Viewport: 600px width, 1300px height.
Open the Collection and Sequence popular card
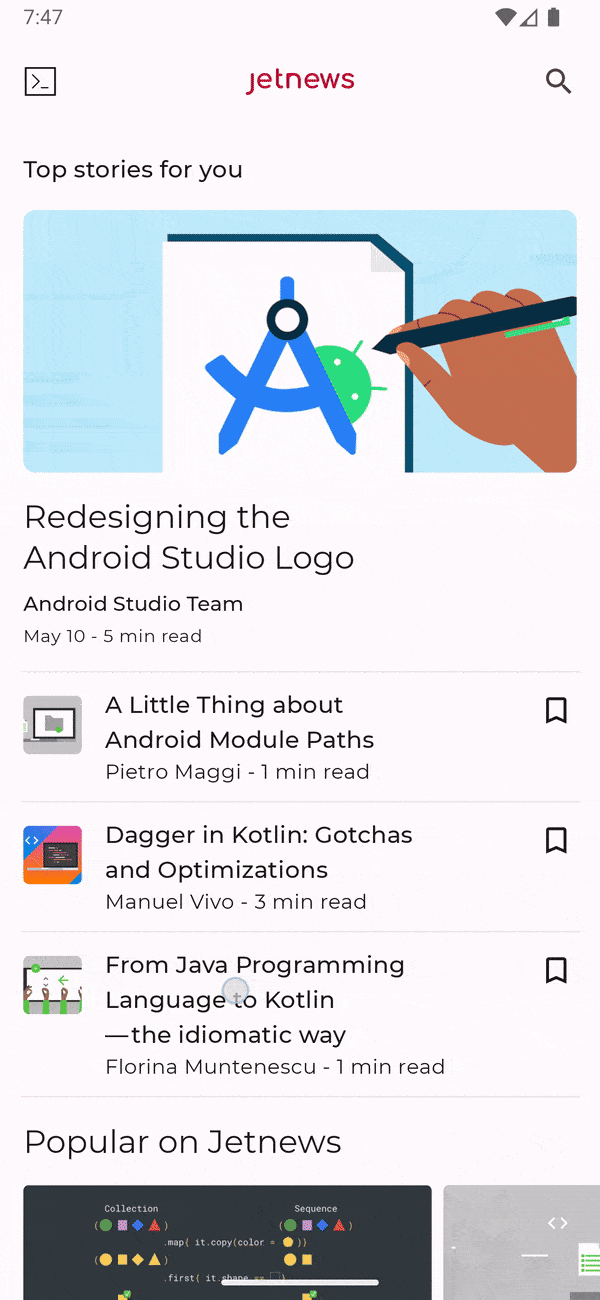point(227,1242)
